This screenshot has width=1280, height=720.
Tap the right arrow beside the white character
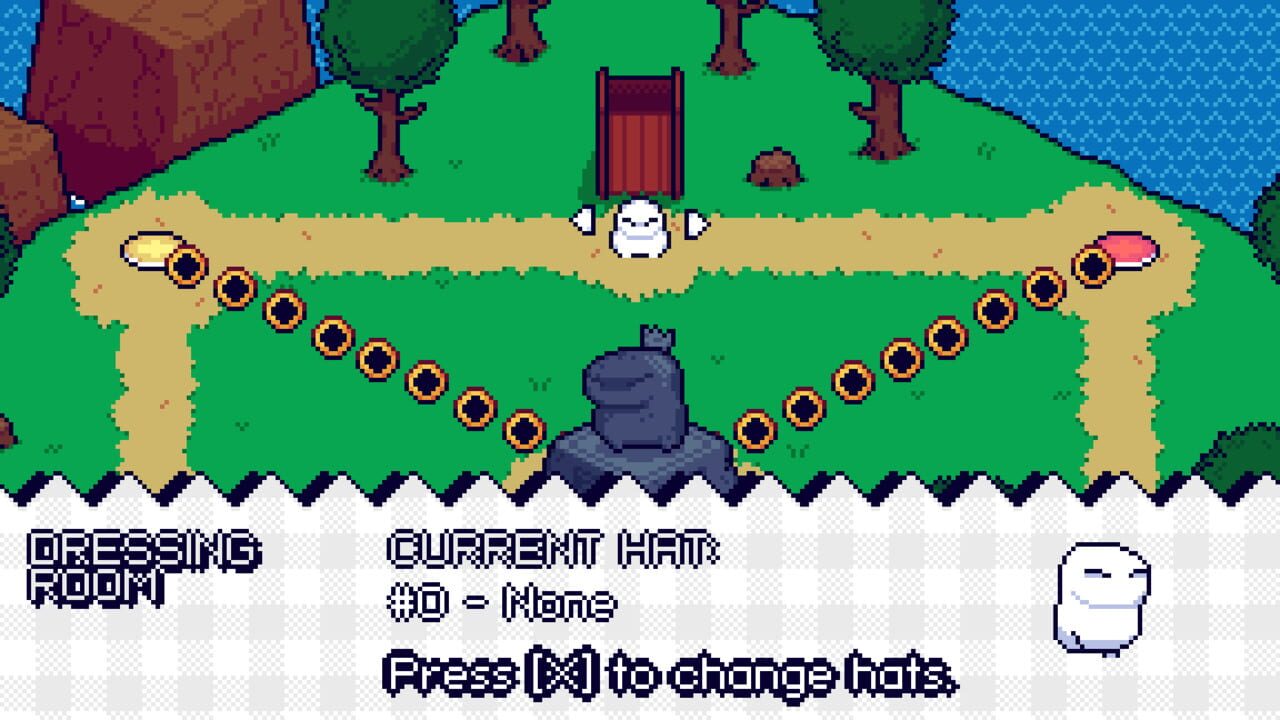(697, 223)
